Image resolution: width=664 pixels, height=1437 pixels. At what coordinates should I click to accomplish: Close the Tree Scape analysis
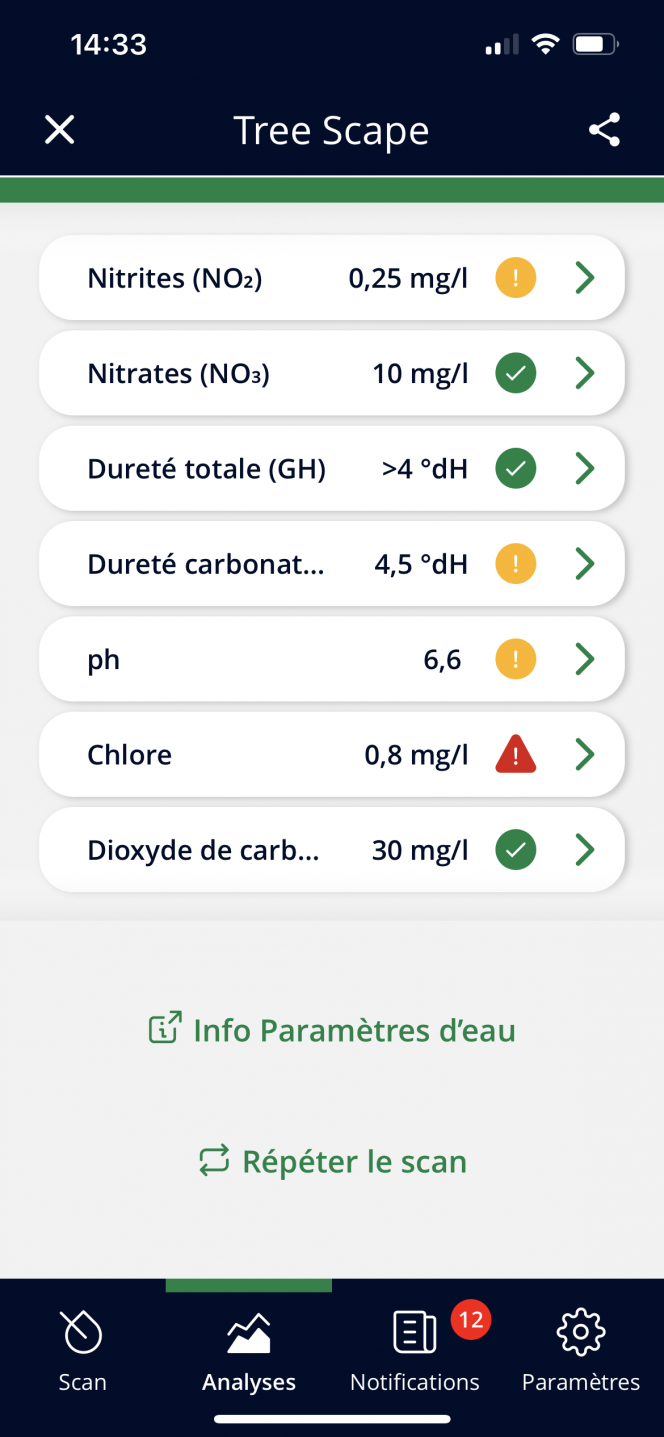pyautogui.click(x=60, y=130)
